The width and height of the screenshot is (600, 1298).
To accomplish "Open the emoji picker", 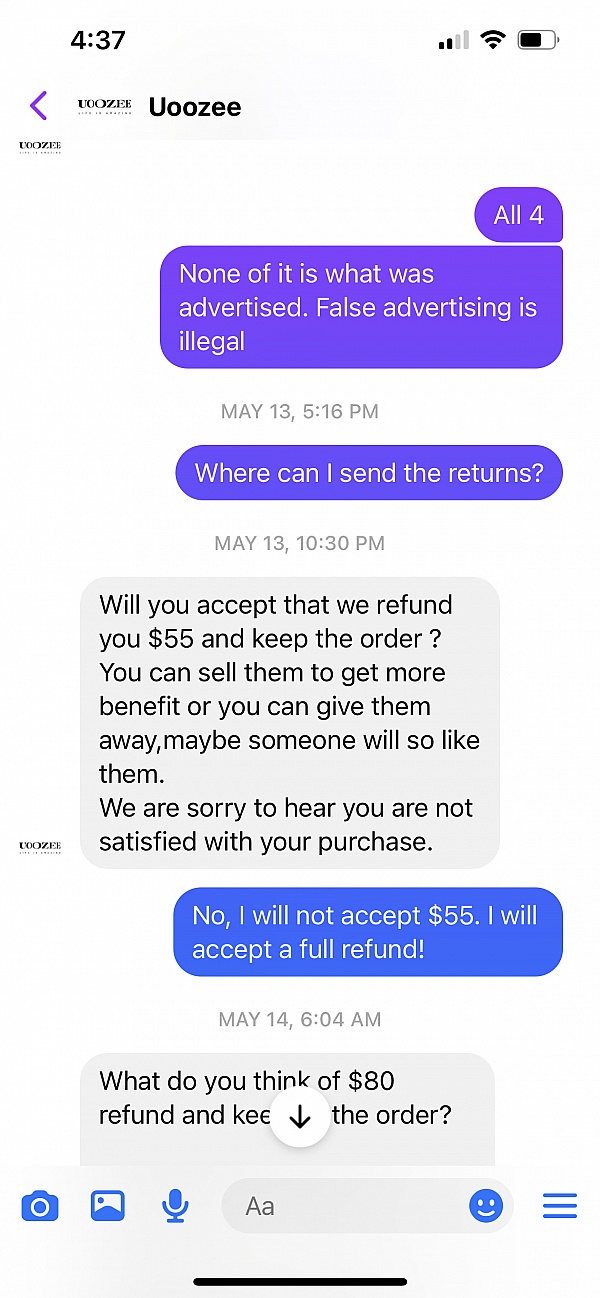I will coord(486,1206).
